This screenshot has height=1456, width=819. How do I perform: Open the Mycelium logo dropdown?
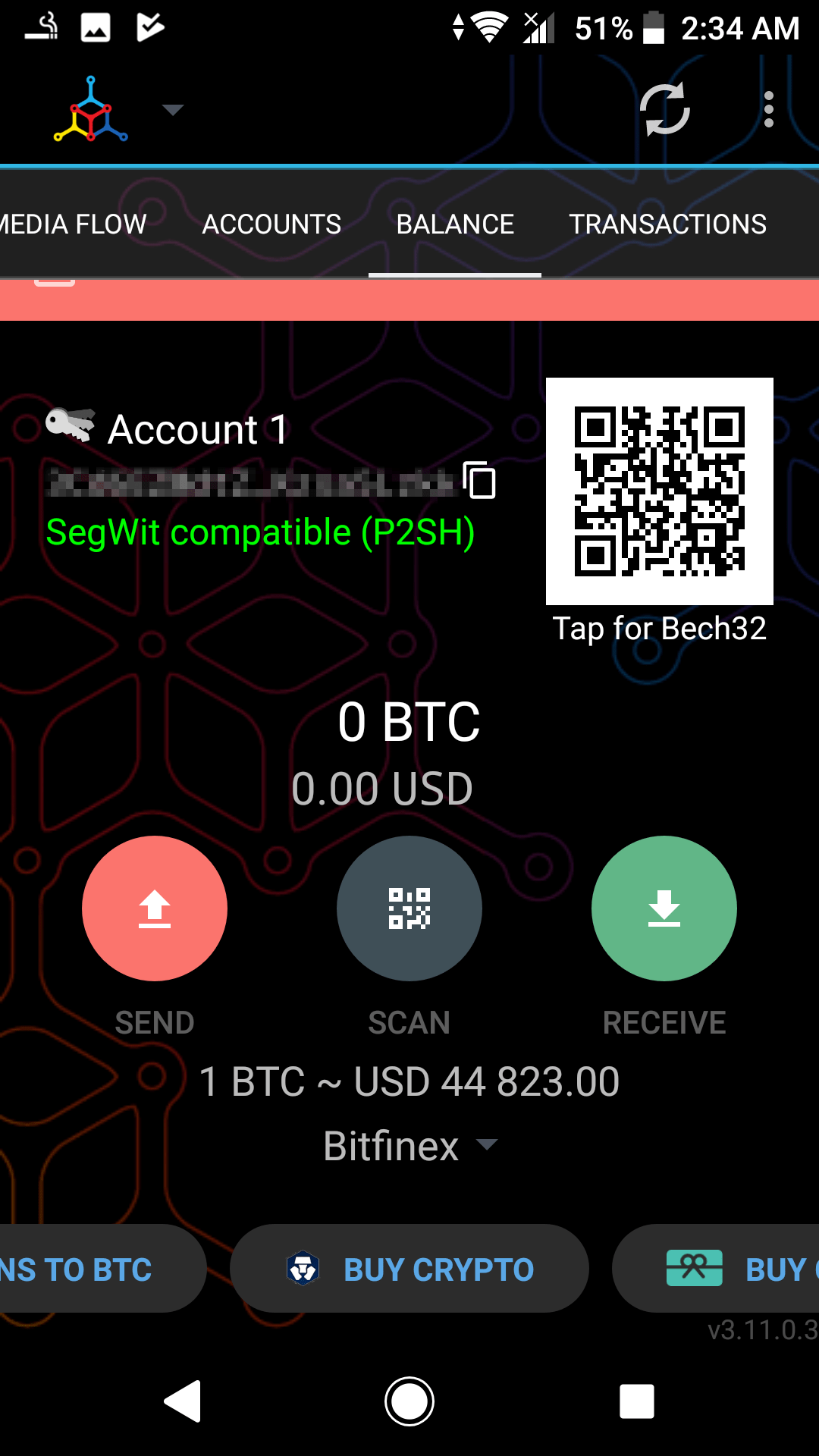tap(172, 110)
